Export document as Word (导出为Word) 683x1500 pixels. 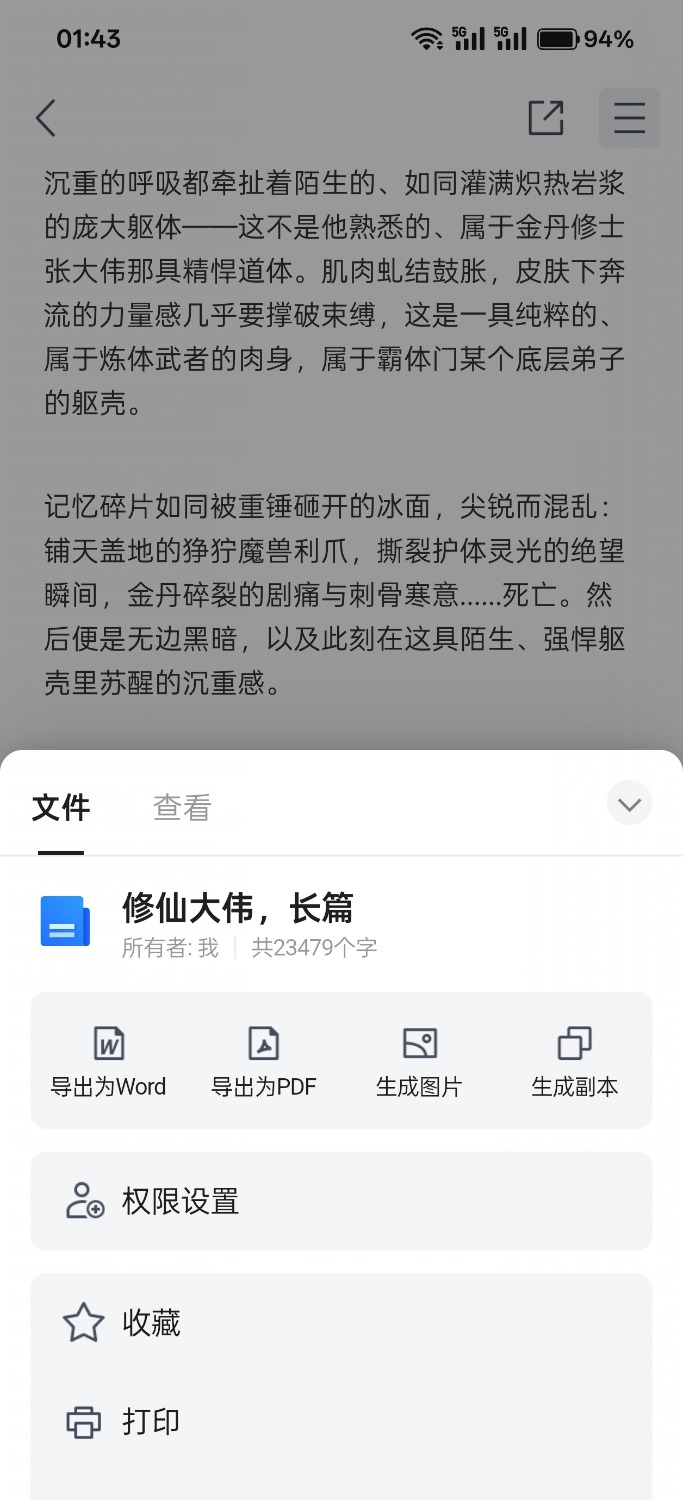click(x=109, y=1061)
